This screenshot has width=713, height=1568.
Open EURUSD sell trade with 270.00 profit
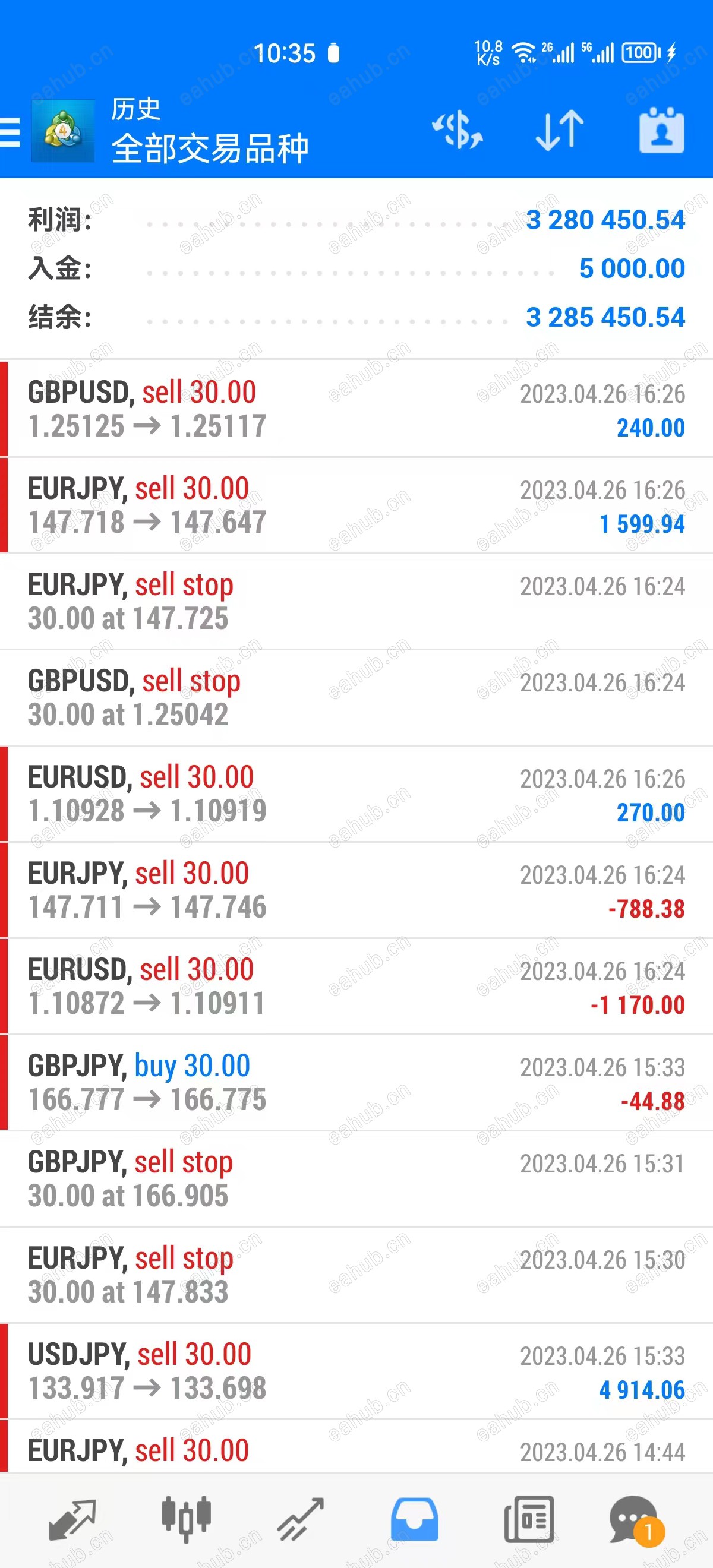[x=356, y=793]
